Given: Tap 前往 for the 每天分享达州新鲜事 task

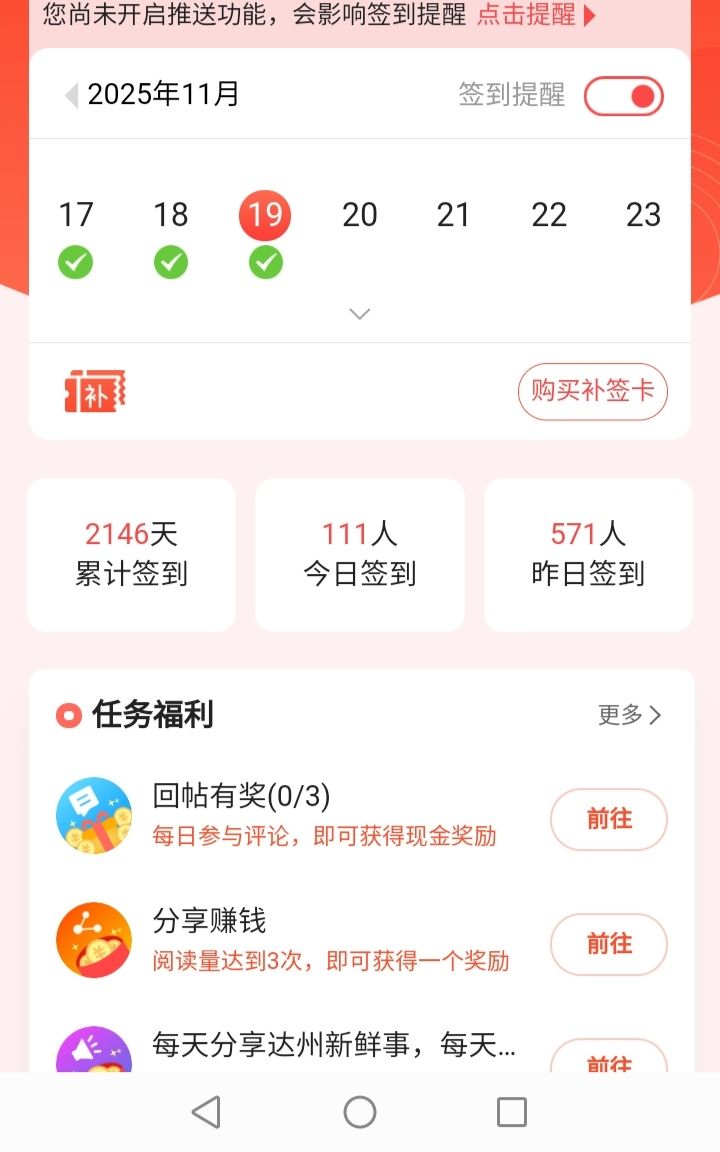Looking at the screenshot, I should pyautogui.click(x=608, y=1058).
